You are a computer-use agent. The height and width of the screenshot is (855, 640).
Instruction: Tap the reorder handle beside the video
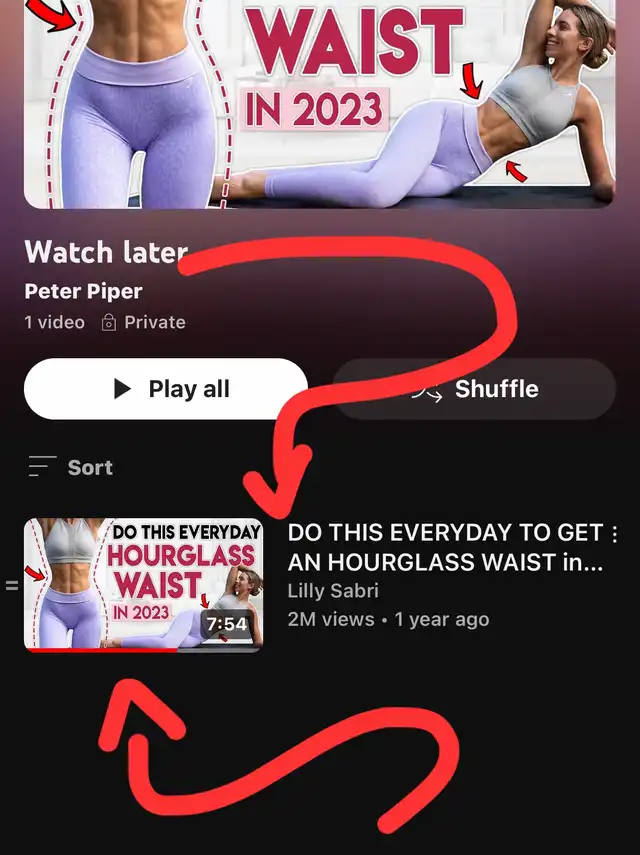point(12,586)
